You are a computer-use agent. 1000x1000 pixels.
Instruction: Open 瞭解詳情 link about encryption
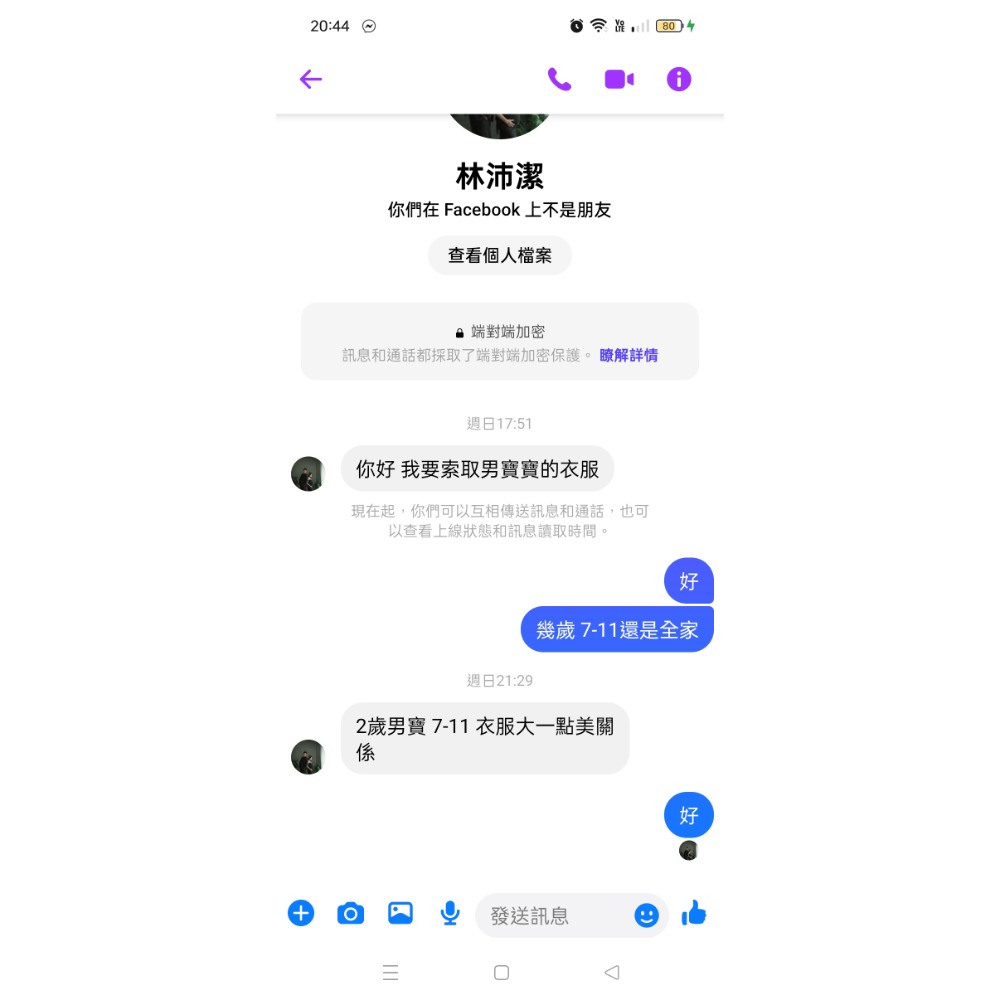tap(628, 355)
